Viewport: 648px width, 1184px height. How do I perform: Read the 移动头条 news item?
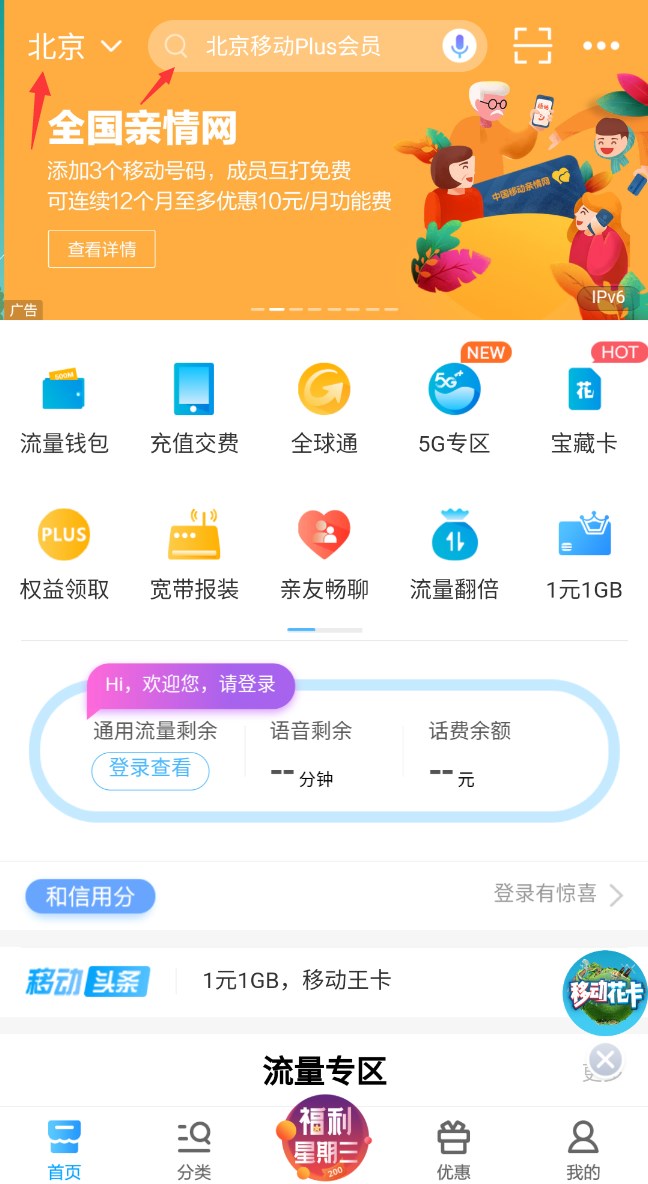click(x=296, y=981)
